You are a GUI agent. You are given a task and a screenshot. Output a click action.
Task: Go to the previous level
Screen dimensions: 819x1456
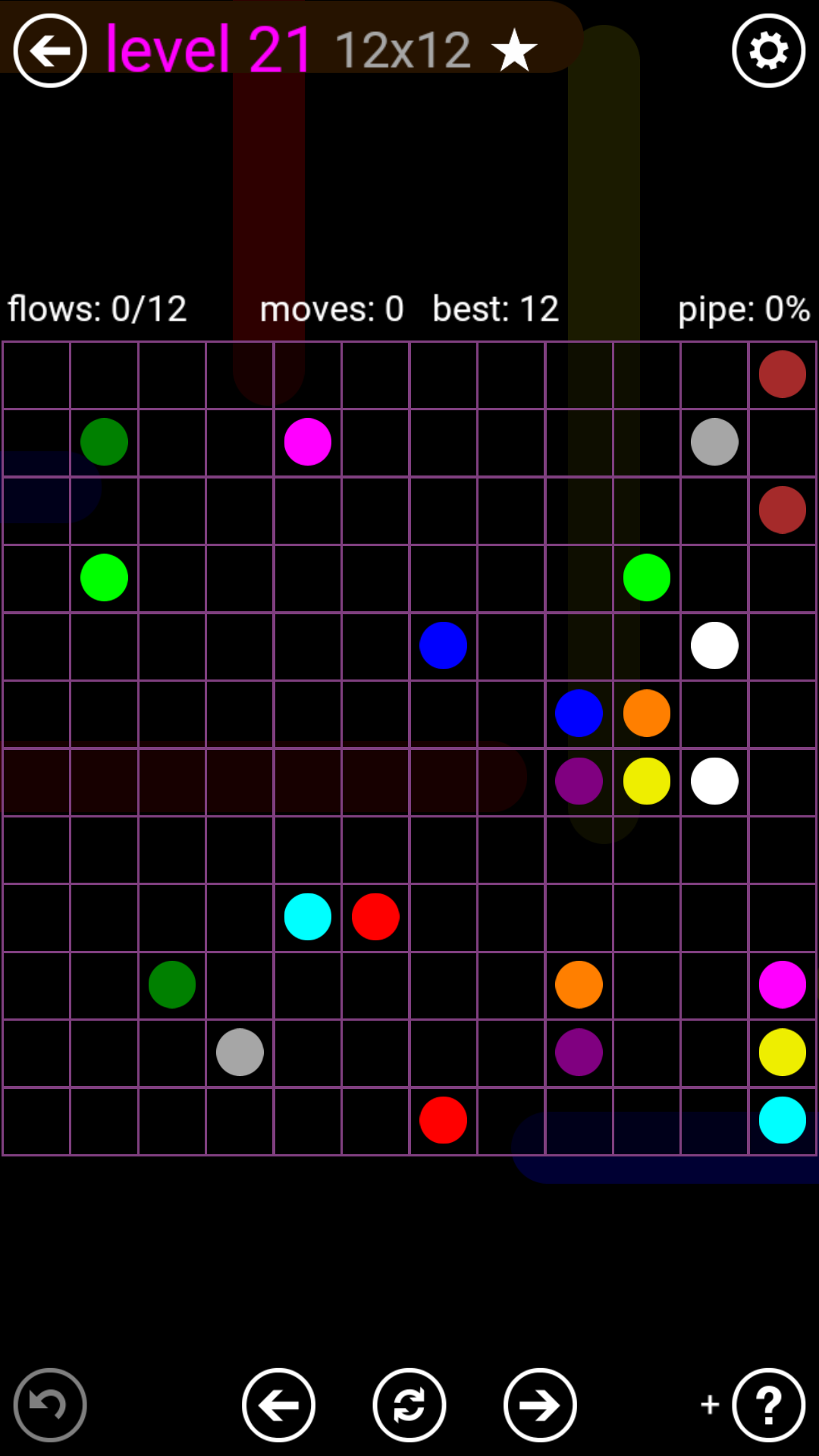278,1405
